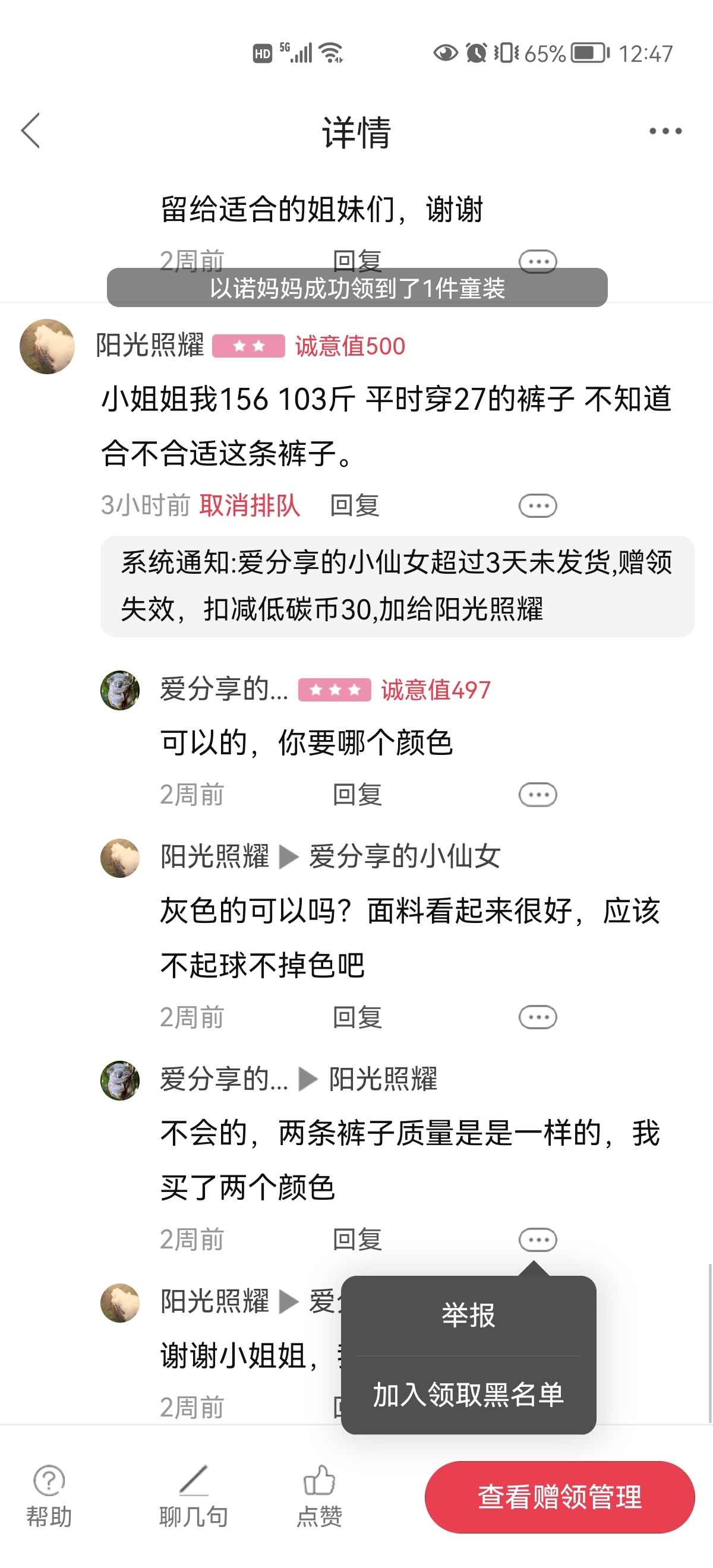Open 查看赠领管理
The height and width of the screenshot is (1568, 713).
pos(559,1497)
